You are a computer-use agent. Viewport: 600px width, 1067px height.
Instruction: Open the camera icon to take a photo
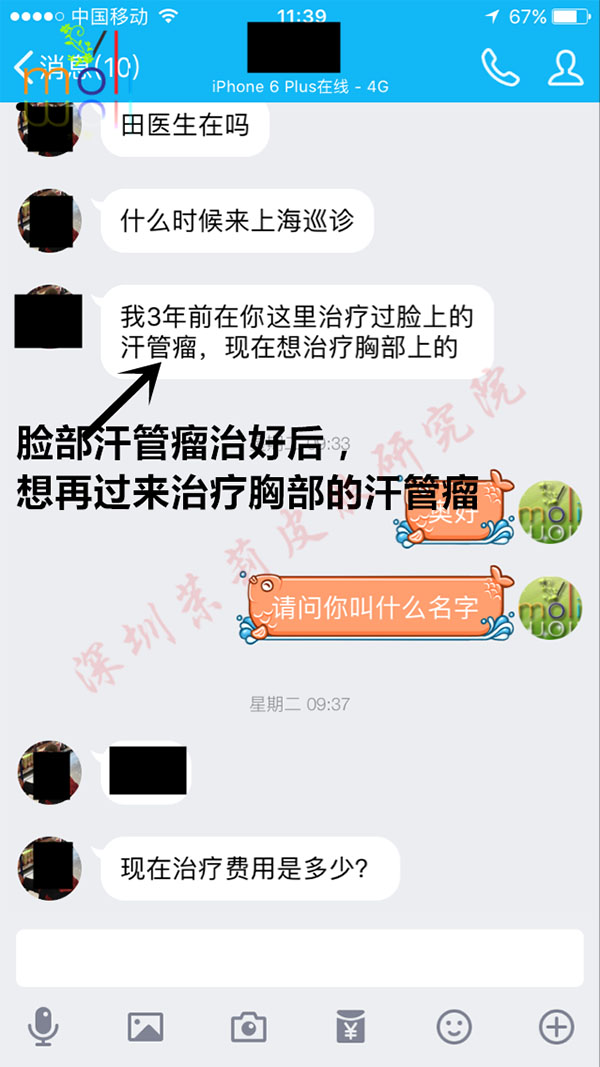248,1026
